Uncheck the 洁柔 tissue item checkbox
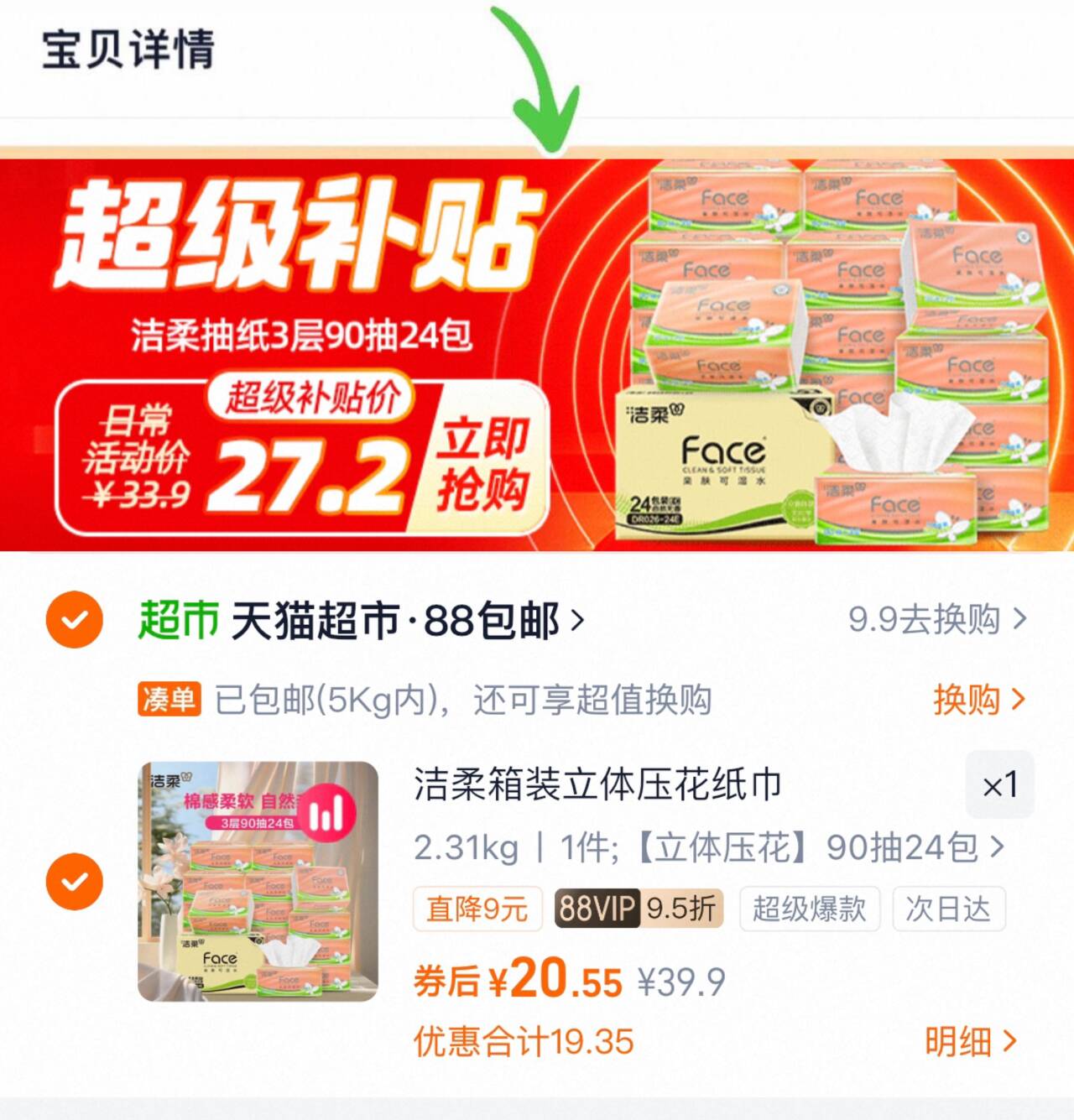The width and height of the screenshot is (1074, 1120). click(x=74, y=882)
